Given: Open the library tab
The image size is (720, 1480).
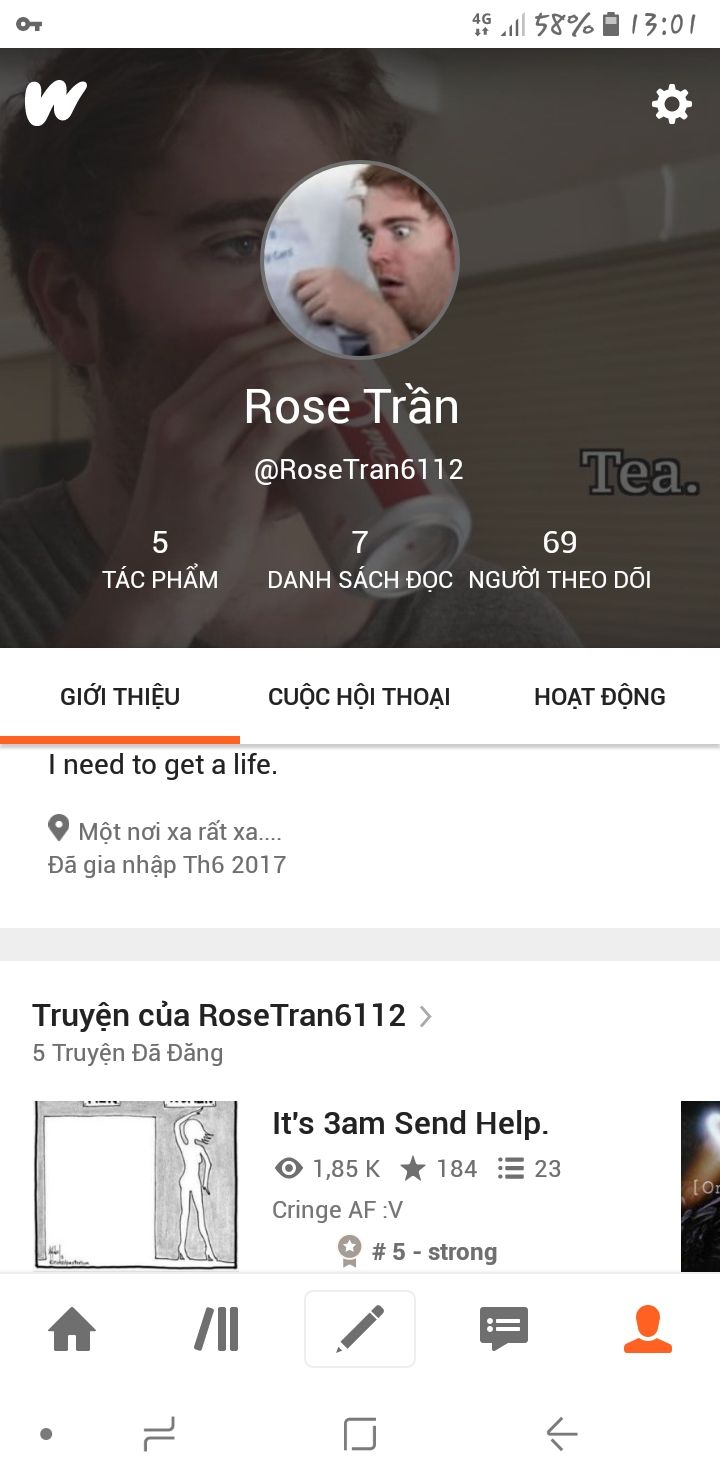Looking at the screenshot, I should [x=217, y=1330].
